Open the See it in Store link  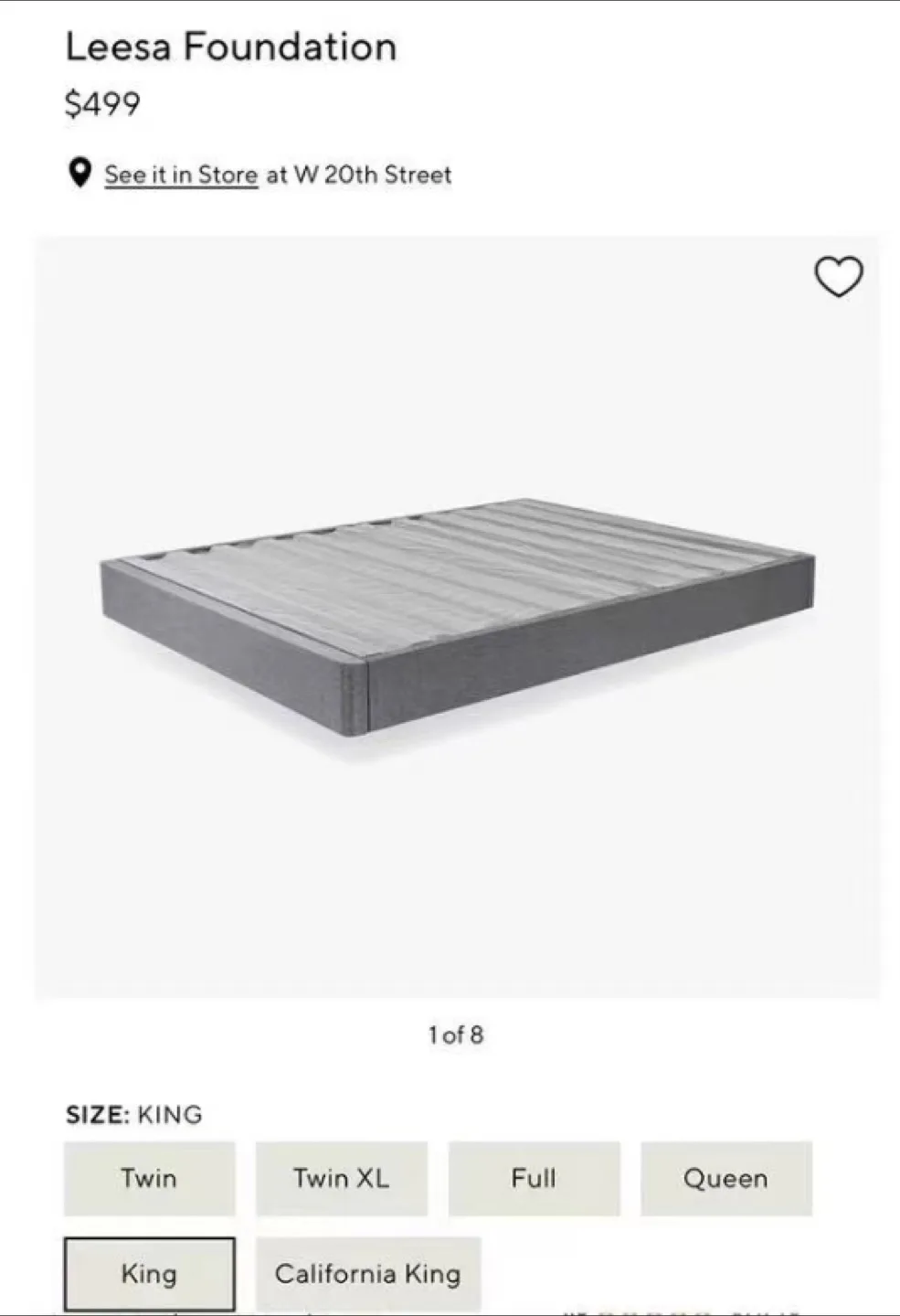pyautogui.click(x=181, y=175)
